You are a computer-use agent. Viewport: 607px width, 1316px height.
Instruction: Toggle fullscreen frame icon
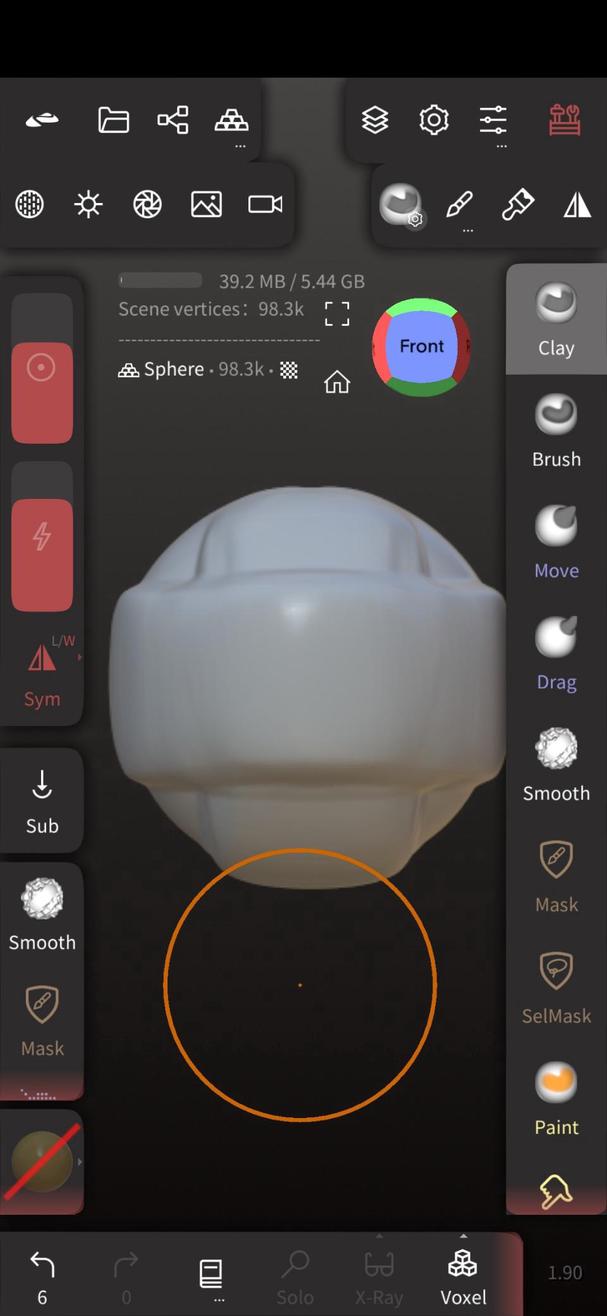337,313
